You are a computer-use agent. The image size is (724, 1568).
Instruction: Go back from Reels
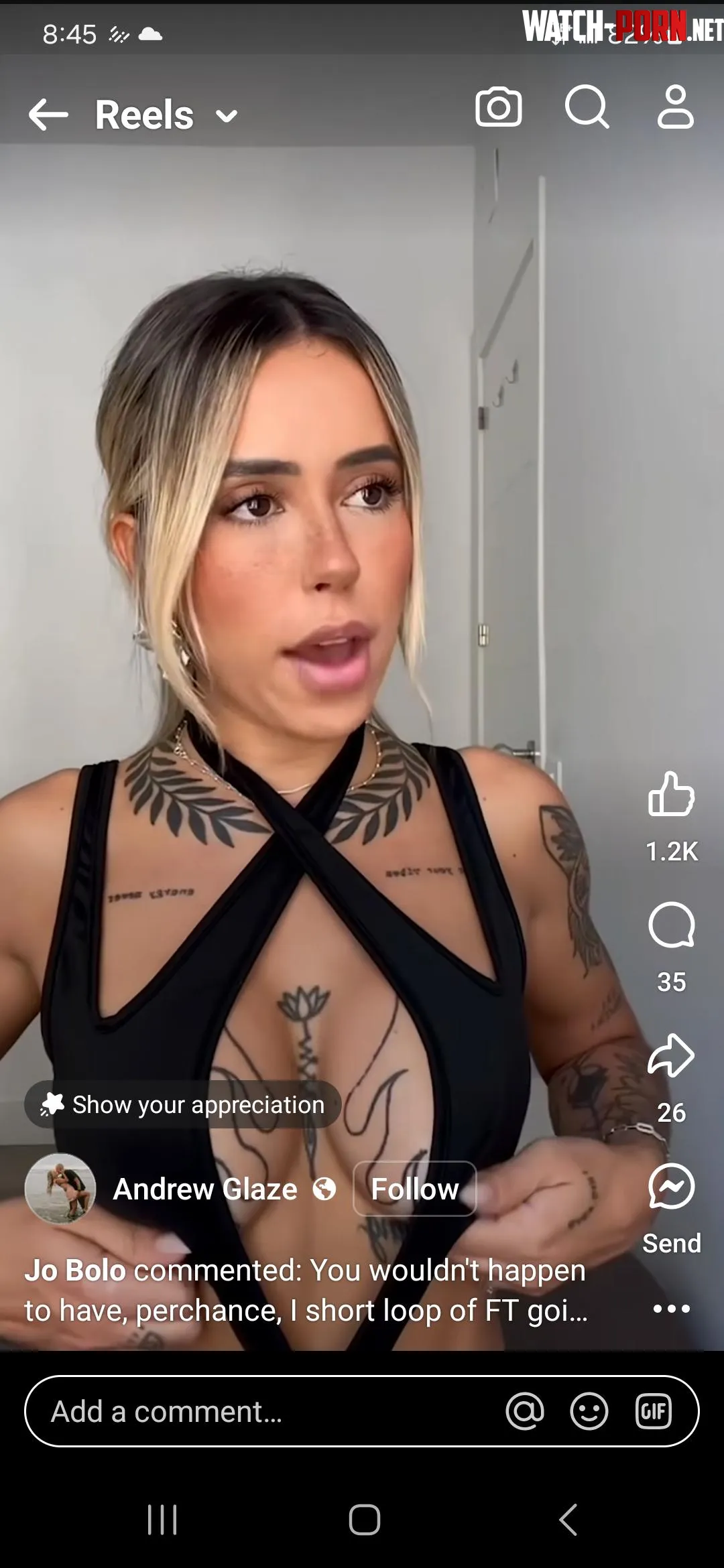[48, 115]
